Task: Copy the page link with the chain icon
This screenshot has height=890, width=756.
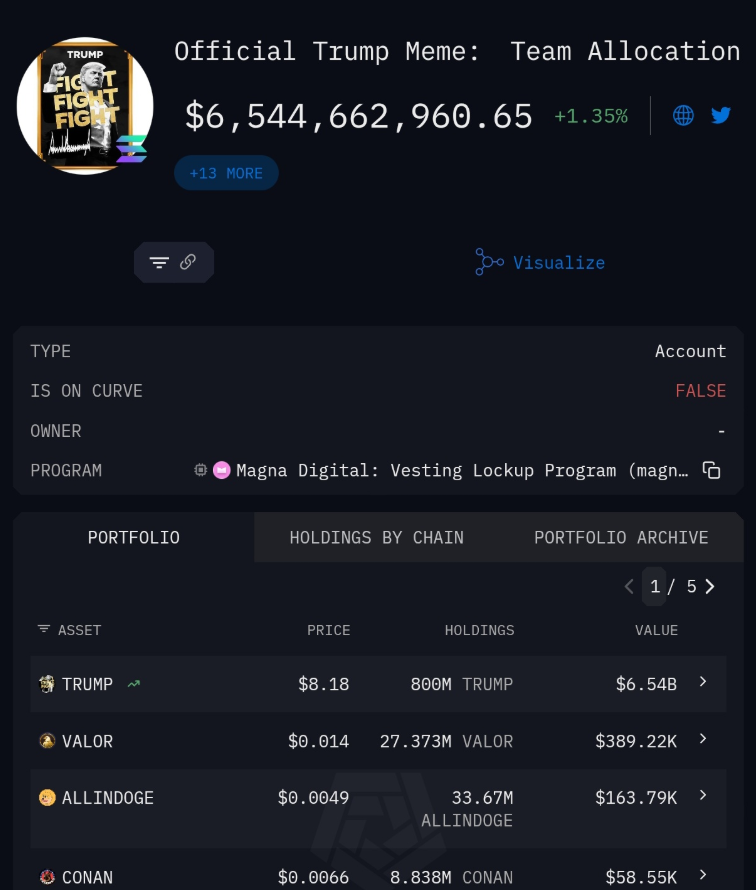Action: coord(188,263)
